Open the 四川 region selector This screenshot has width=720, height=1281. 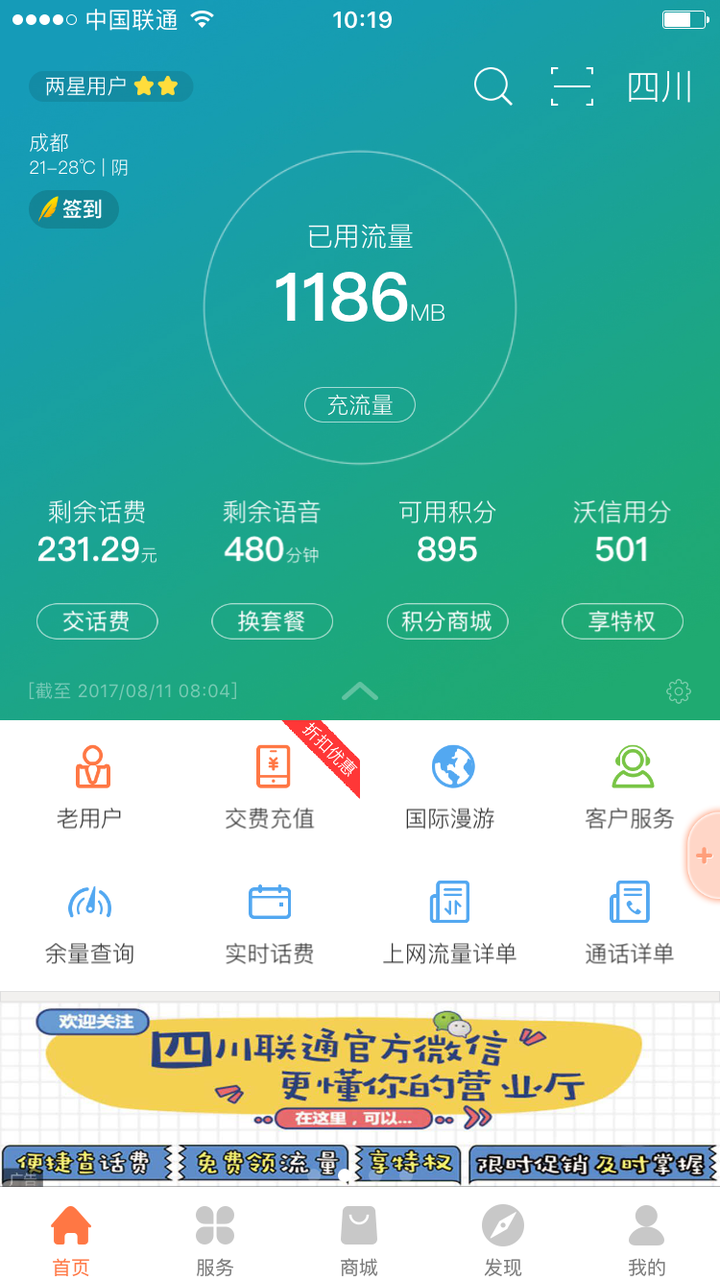(x=658, y=88)
